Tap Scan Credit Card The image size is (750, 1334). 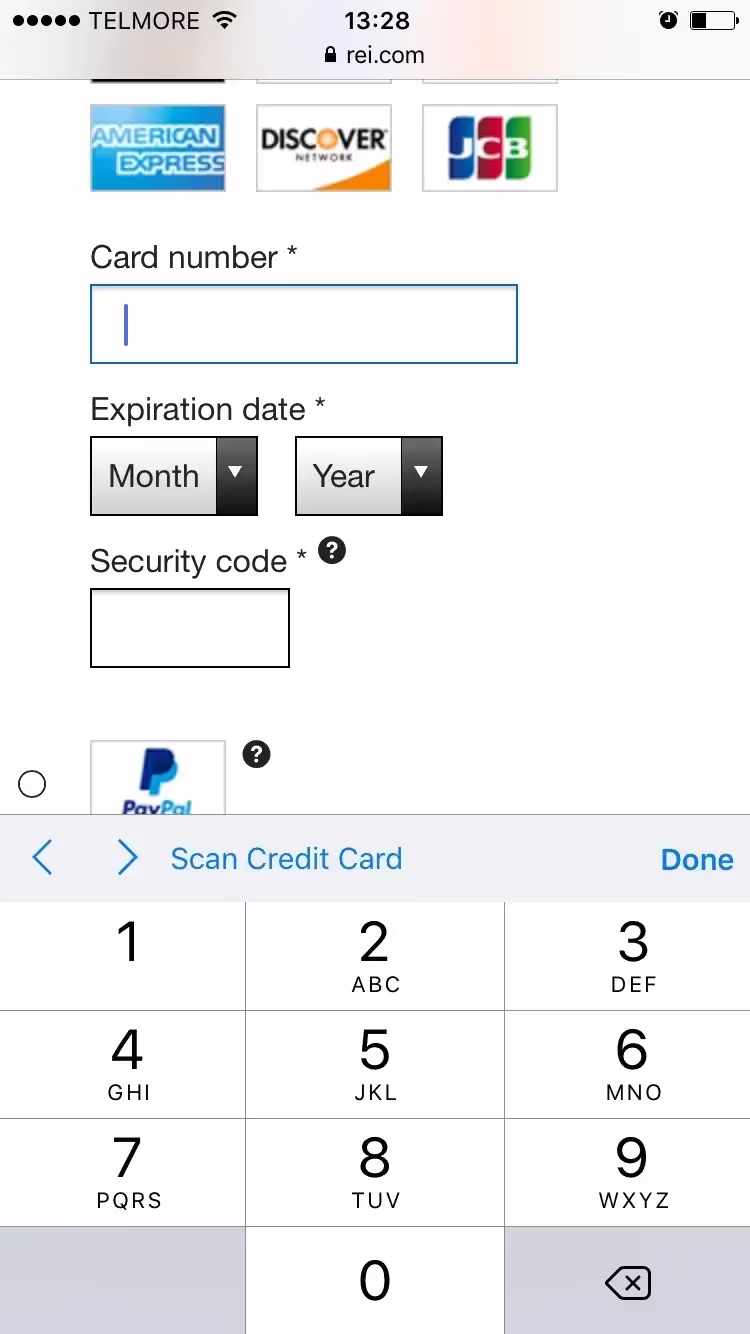tap(286, 858)
